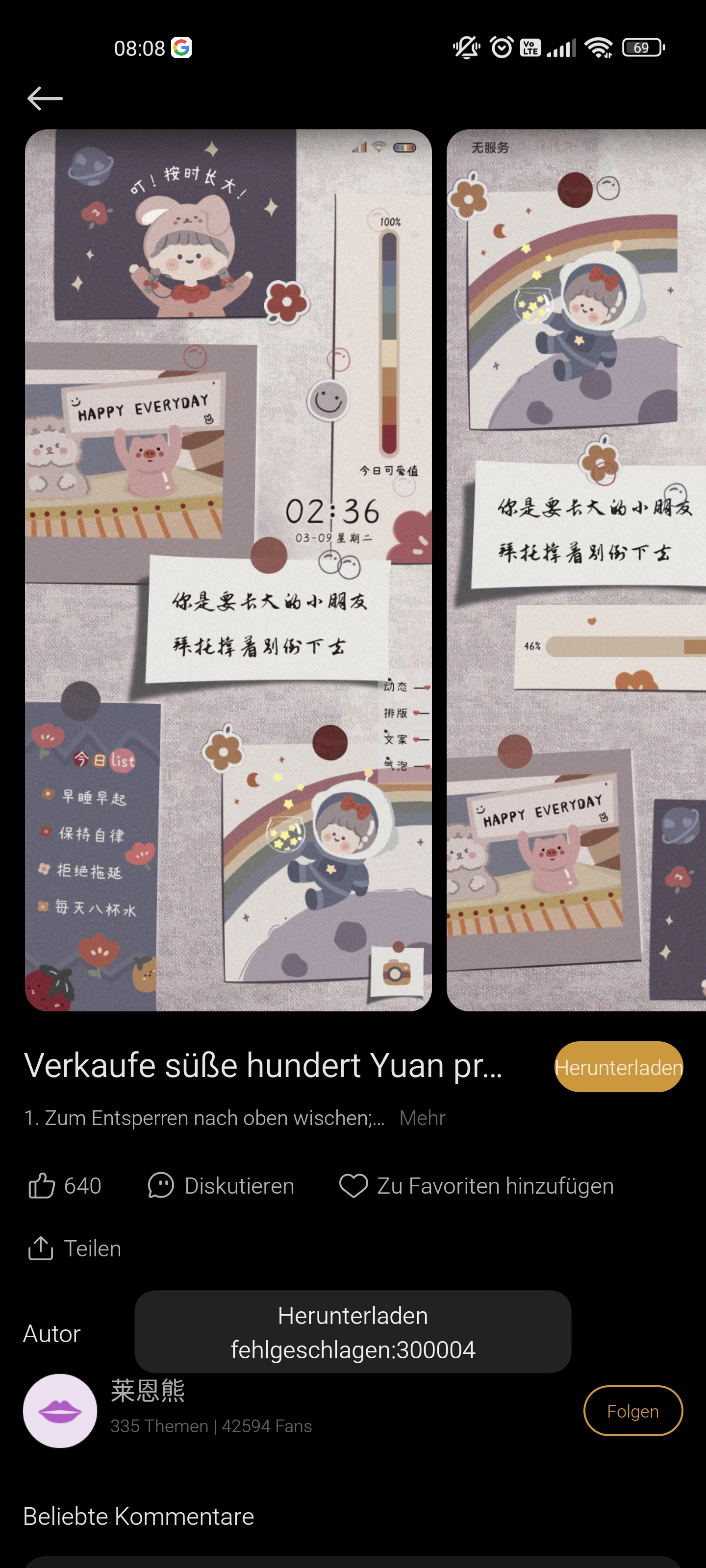Image resolution: width=706 pixels, height=1568 pixels.
Task: Share the theme via Teilen
Action: [x=75, y=1249]
